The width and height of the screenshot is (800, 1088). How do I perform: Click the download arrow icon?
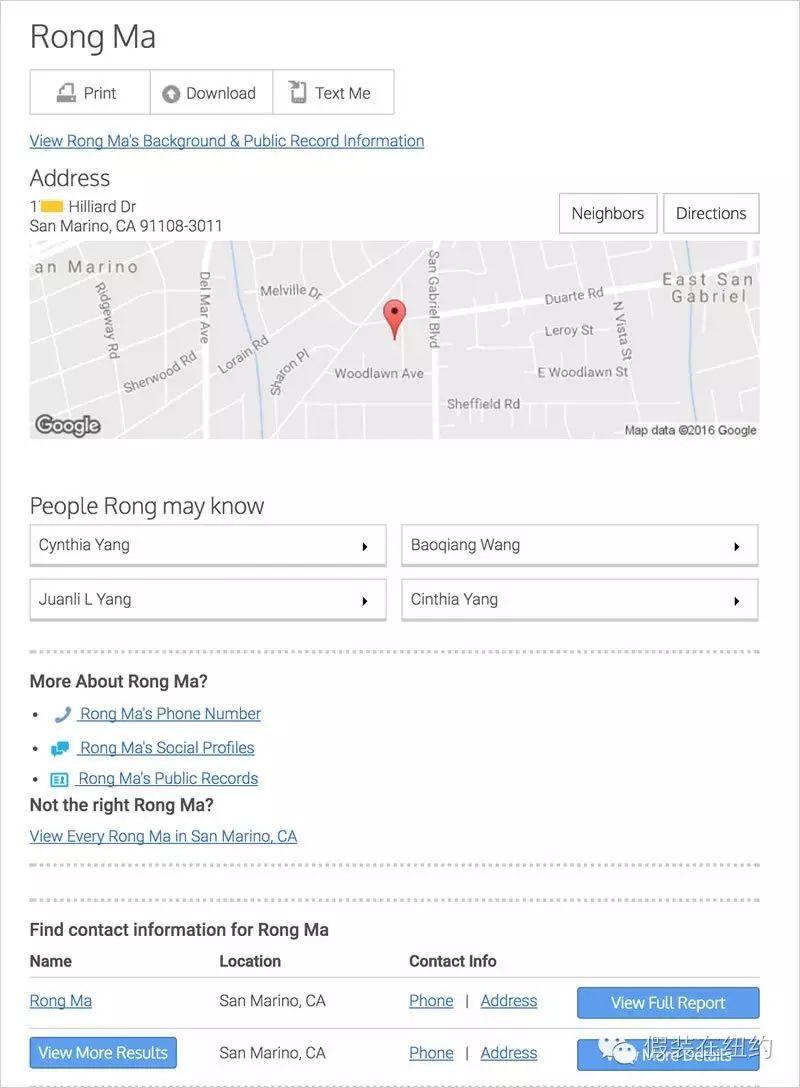(x=170, y=92)
